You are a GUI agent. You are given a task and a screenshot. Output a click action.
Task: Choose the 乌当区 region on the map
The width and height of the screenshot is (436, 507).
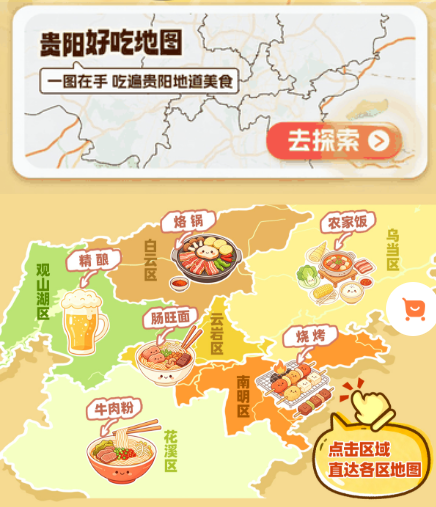coord(393,250)
